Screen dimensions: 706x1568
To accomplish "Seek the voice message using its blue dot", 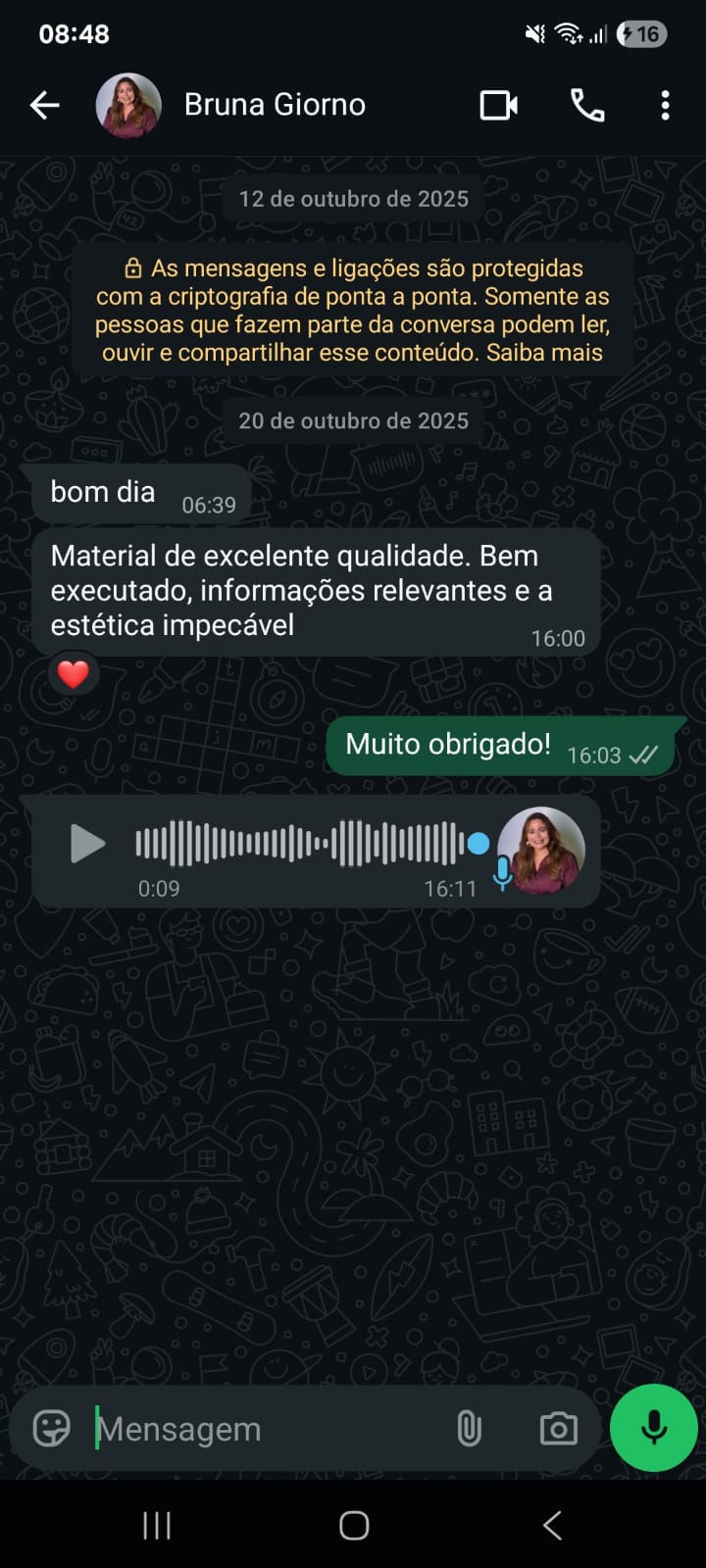I will click(x=479, y=844).
